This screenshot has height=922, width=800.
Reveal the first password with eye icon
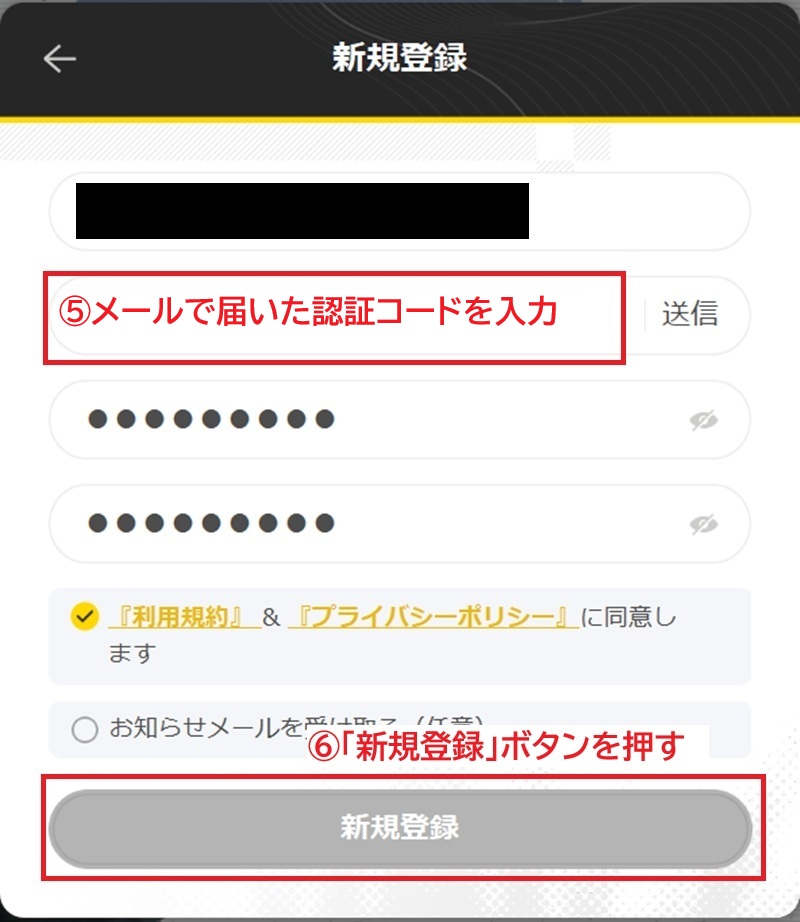[x=704, y=421]
